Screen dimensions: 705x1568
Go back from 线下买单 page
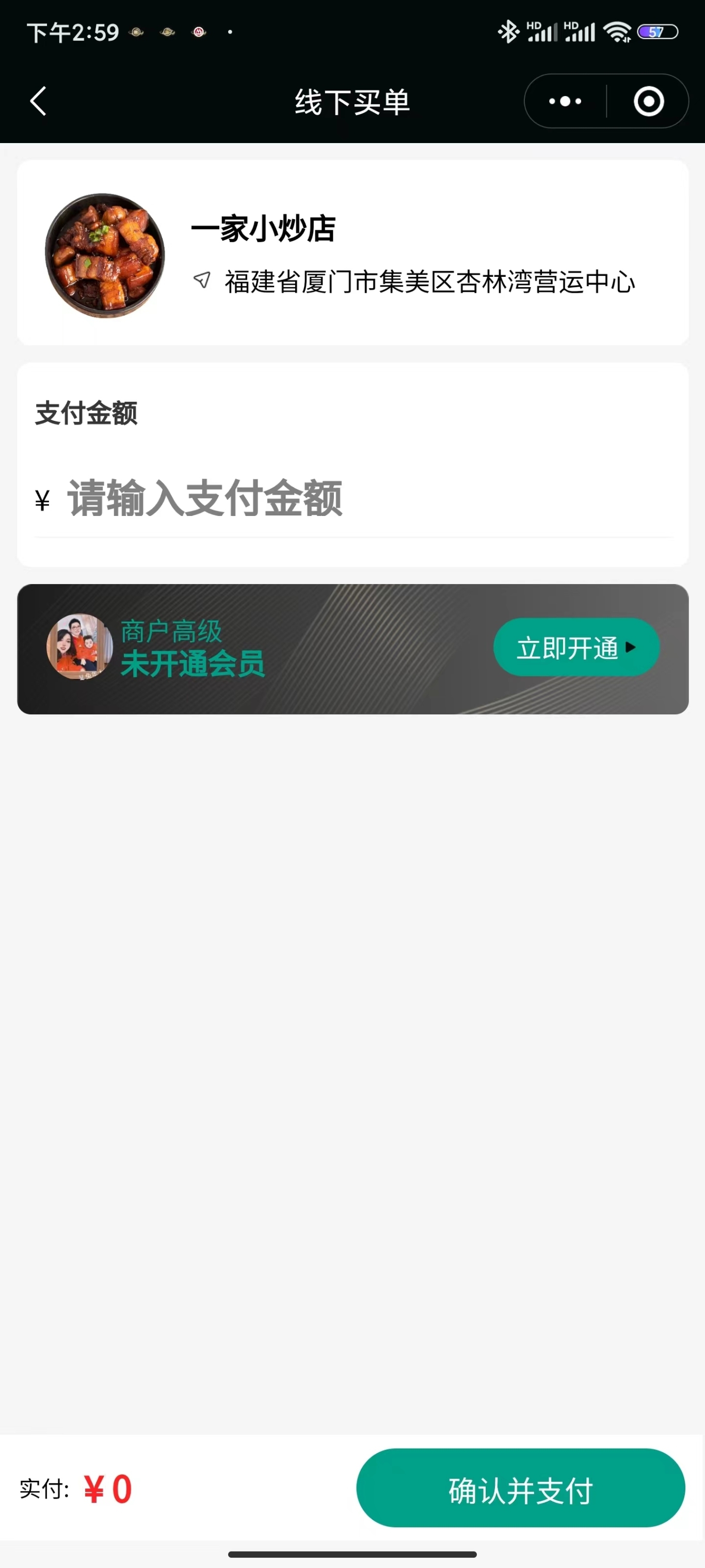click(38, 101)
